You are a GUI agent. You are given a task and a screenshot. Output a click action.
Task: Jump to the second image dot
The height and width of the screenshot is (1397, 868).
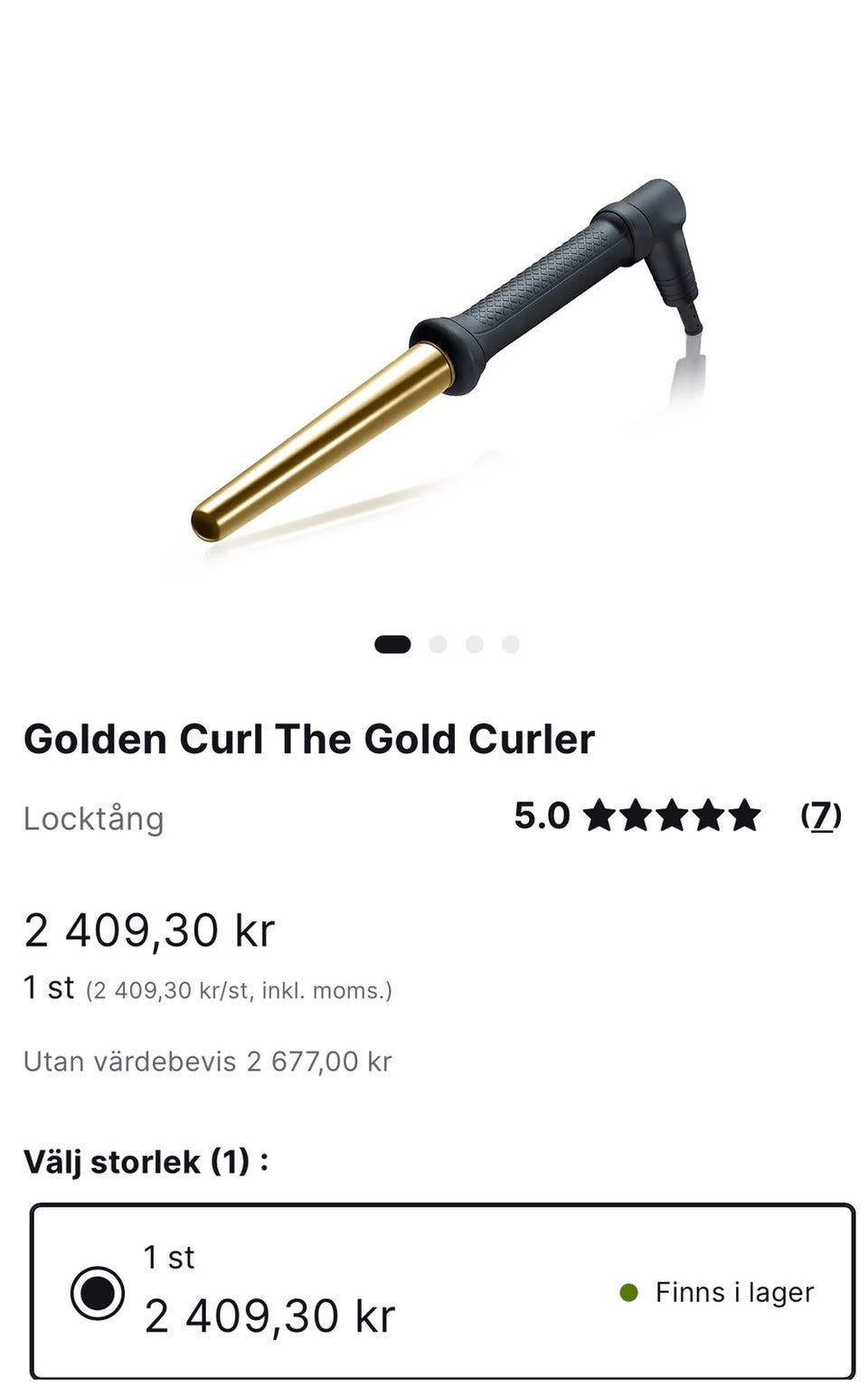click(x=438, y=644)
